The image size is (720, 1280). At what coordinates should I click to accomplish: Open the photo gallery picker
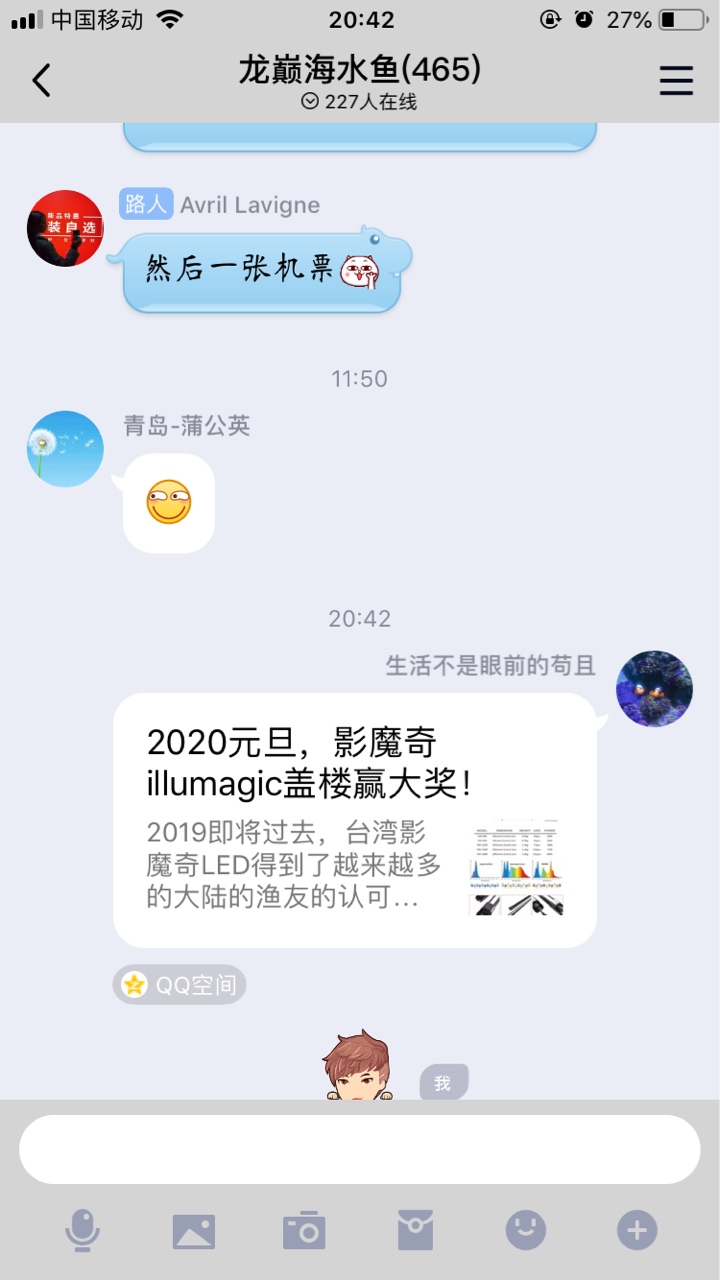tap(194, 1230)
